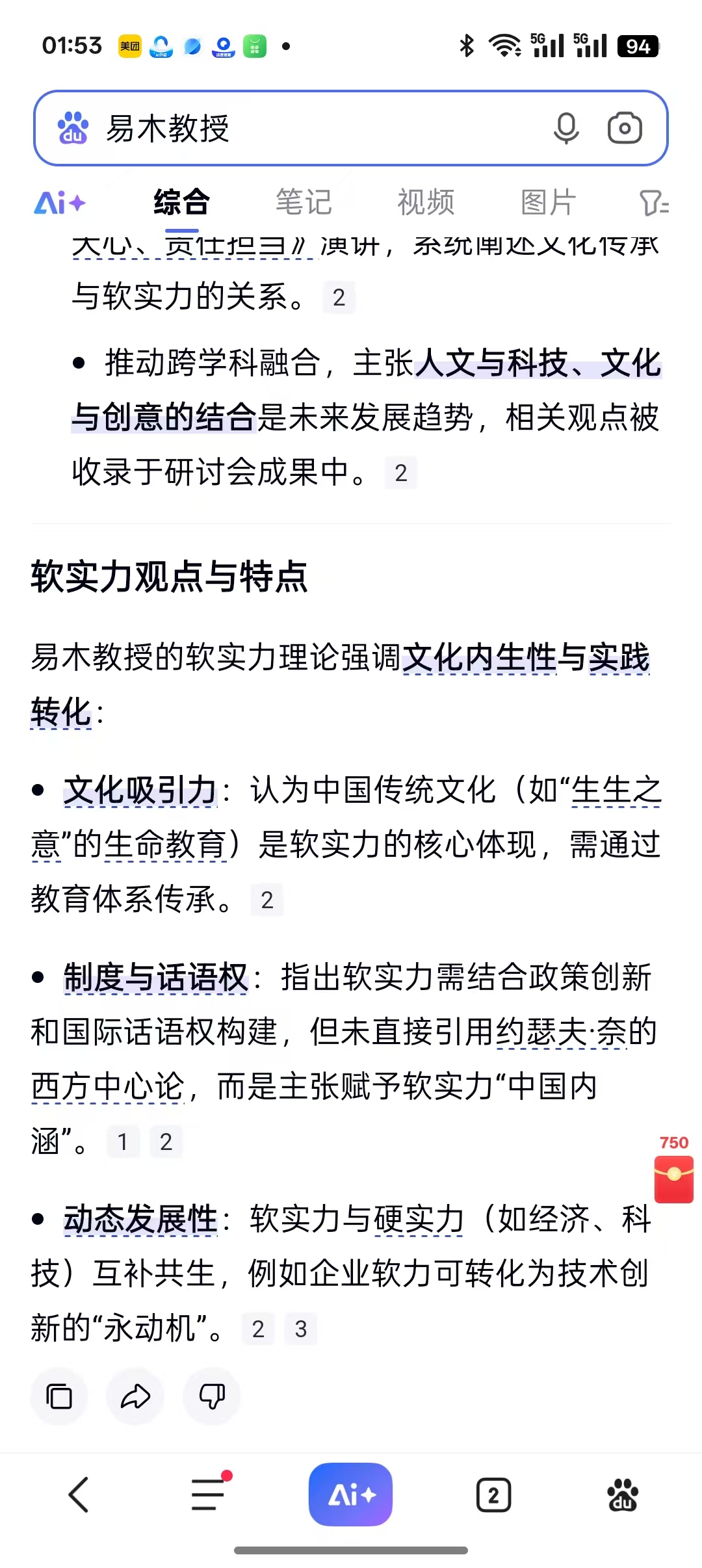Open the linked term 制度与话语权
This screenshot has height=1568, width=702.
tap(156, 977)
